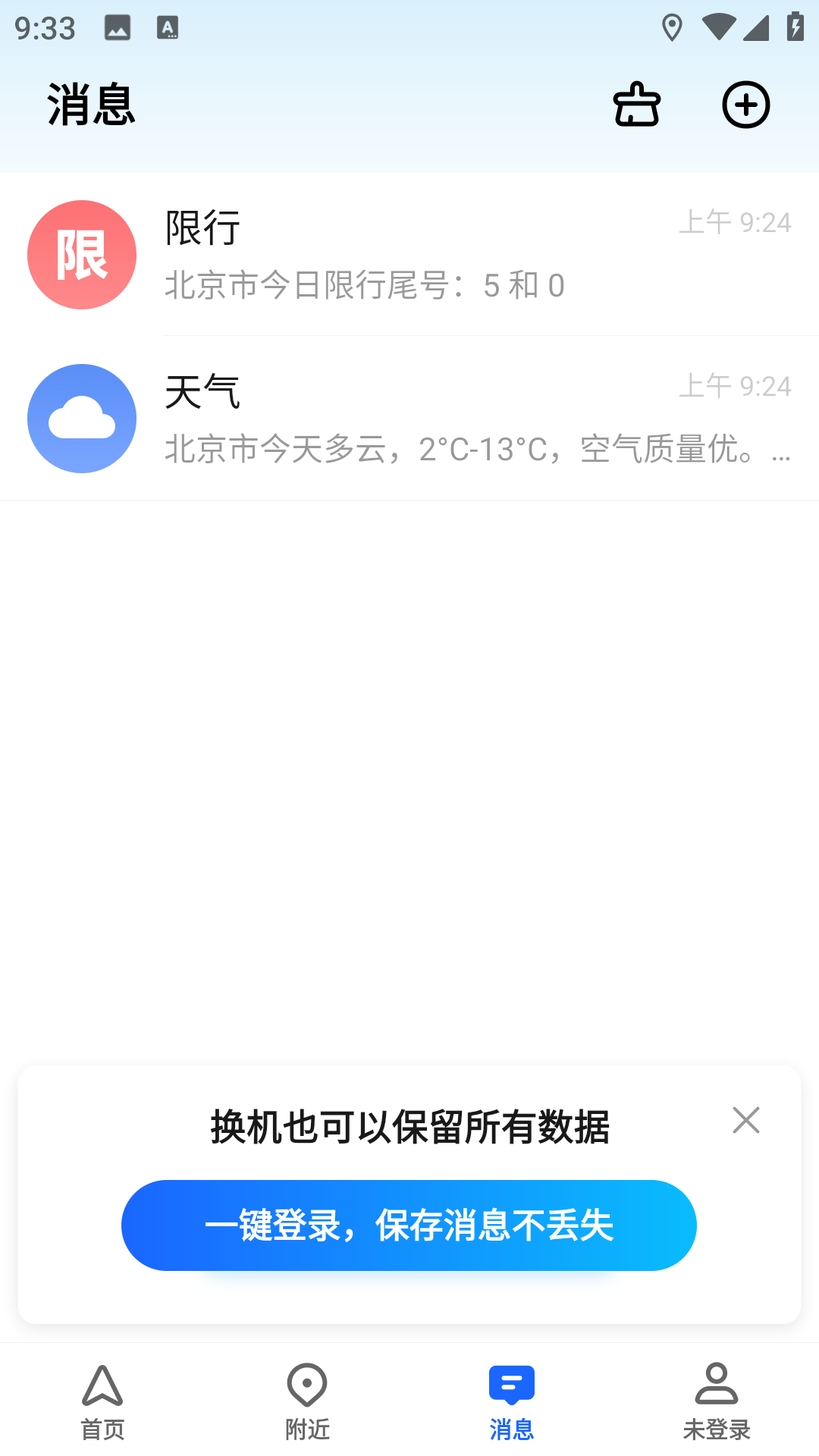Open the 天气 weather message
Image resolution: width=819 pixels, height=1456 pixels.
click(x=409, y=419)
